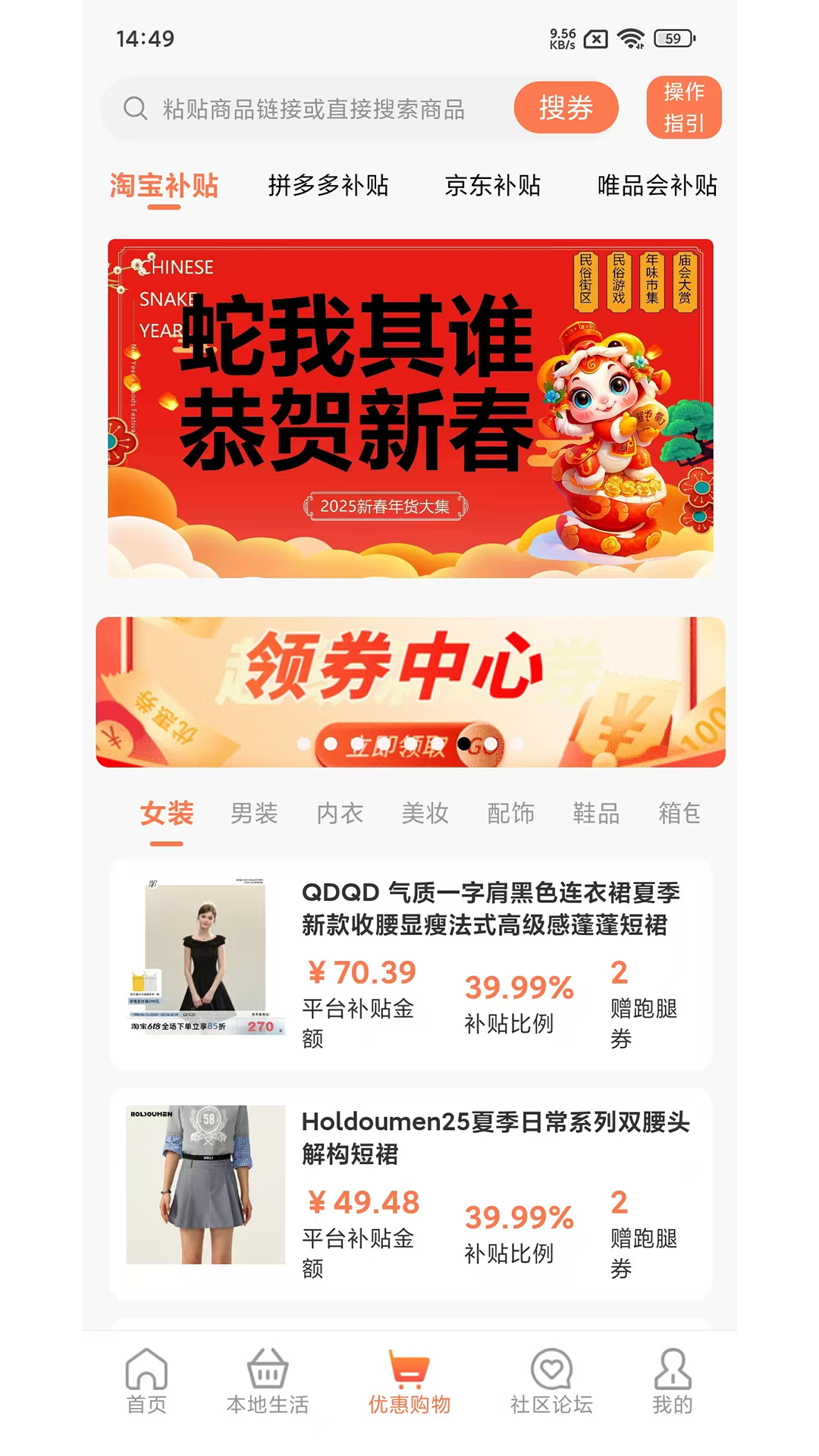The height and width of the screenshot is (1456, 819).
Task: Select the 美妆 category
Action: click(x=425, y=814)
